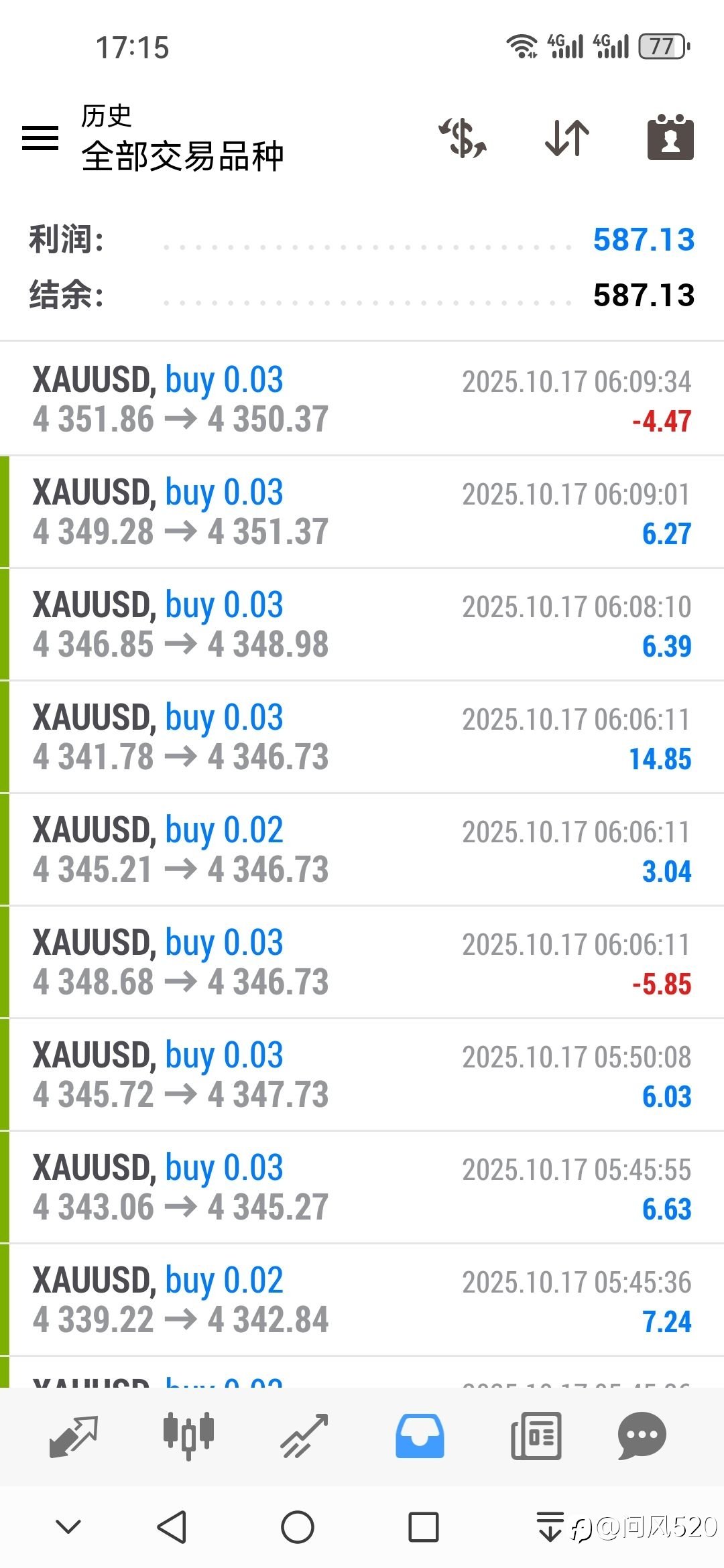Image resolution: width=724 pixels, height=1568 pixels.
Task: Go to the phone home screen
Action: (298, 1528)
